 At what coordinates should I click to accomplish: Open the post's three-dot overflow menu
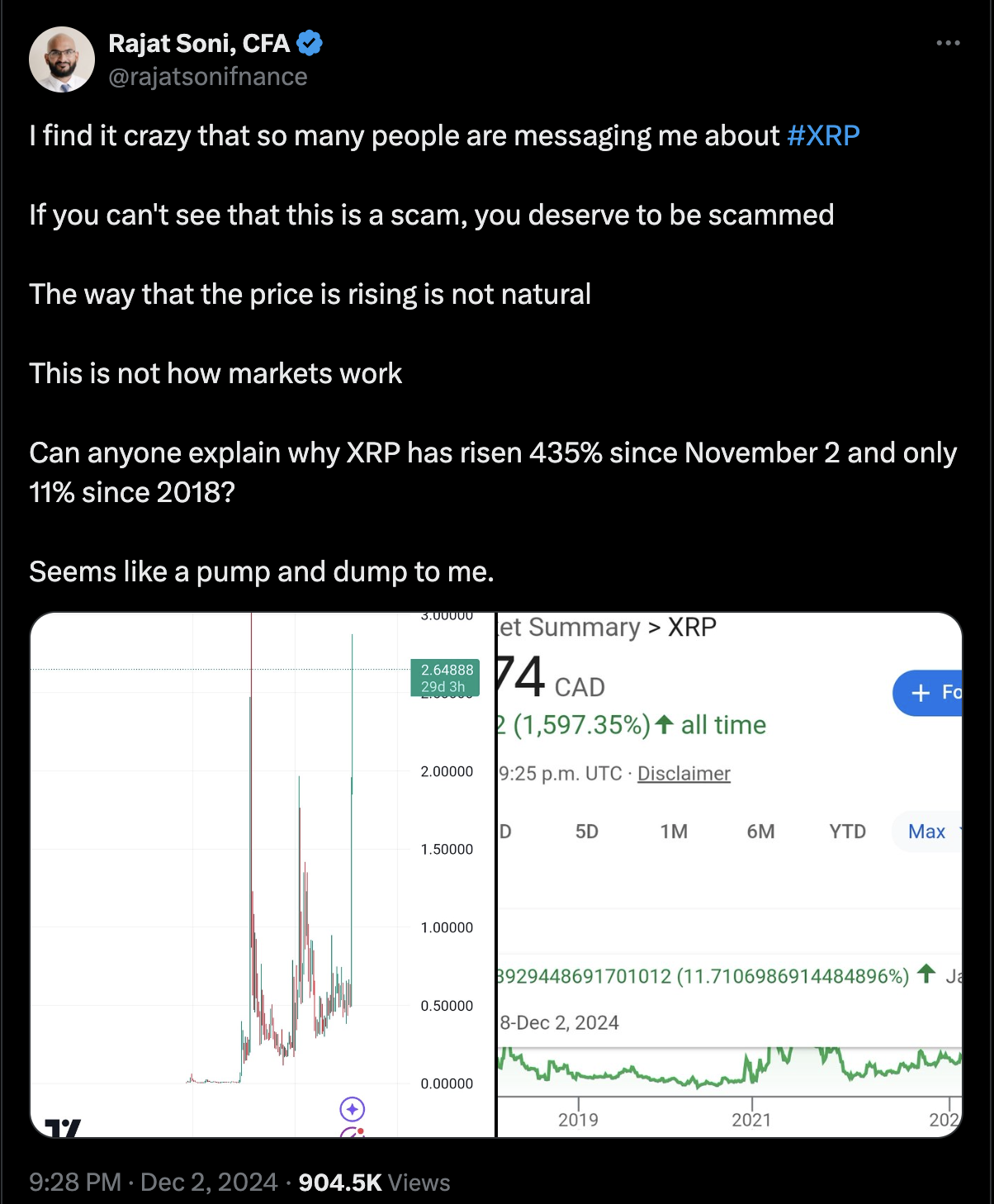click(948, 43)
